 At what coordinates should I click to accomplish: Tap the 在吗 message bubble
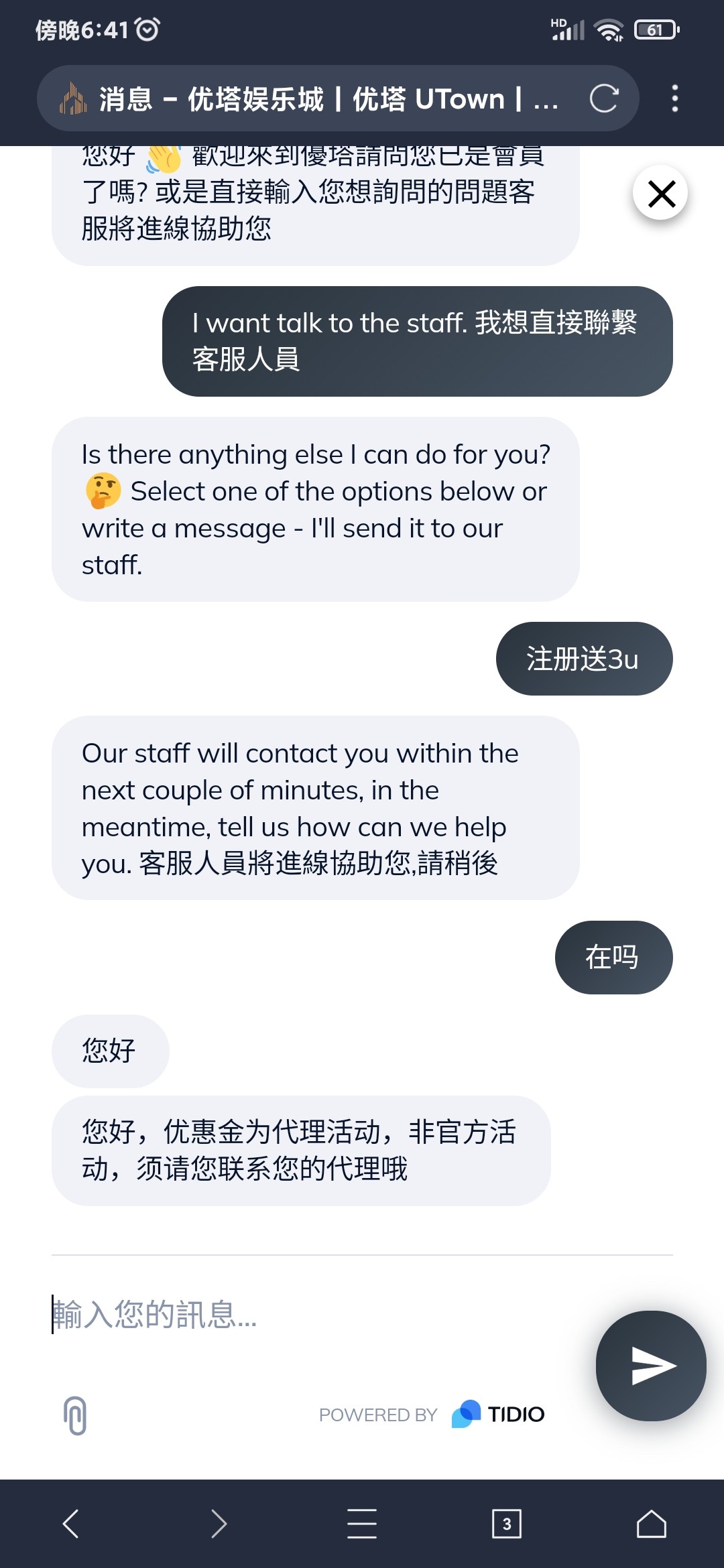pyautogui.click(x=613, y=958)
